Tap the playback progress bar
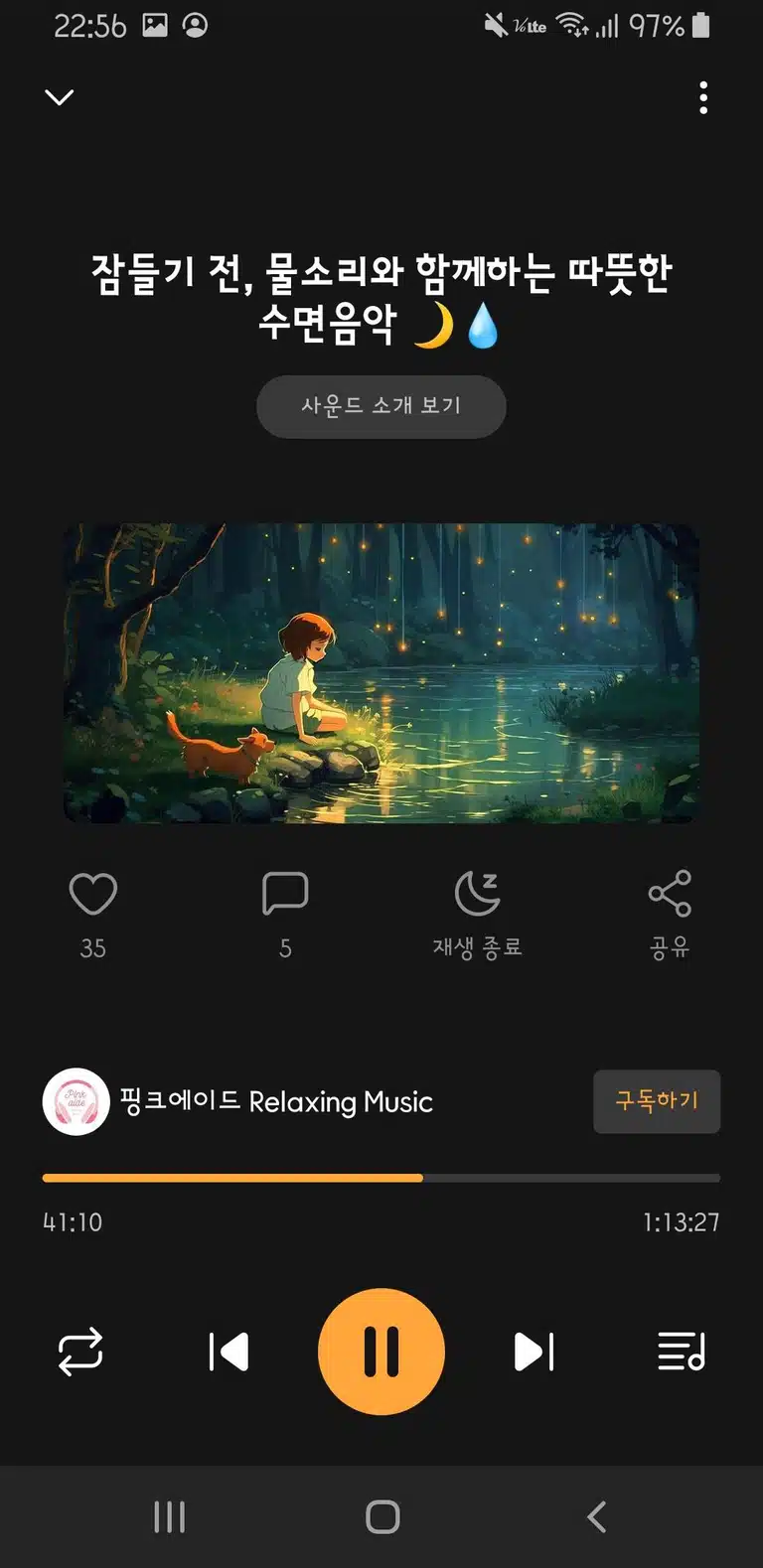This screenshot has width=763, height=1568. 381,1178
